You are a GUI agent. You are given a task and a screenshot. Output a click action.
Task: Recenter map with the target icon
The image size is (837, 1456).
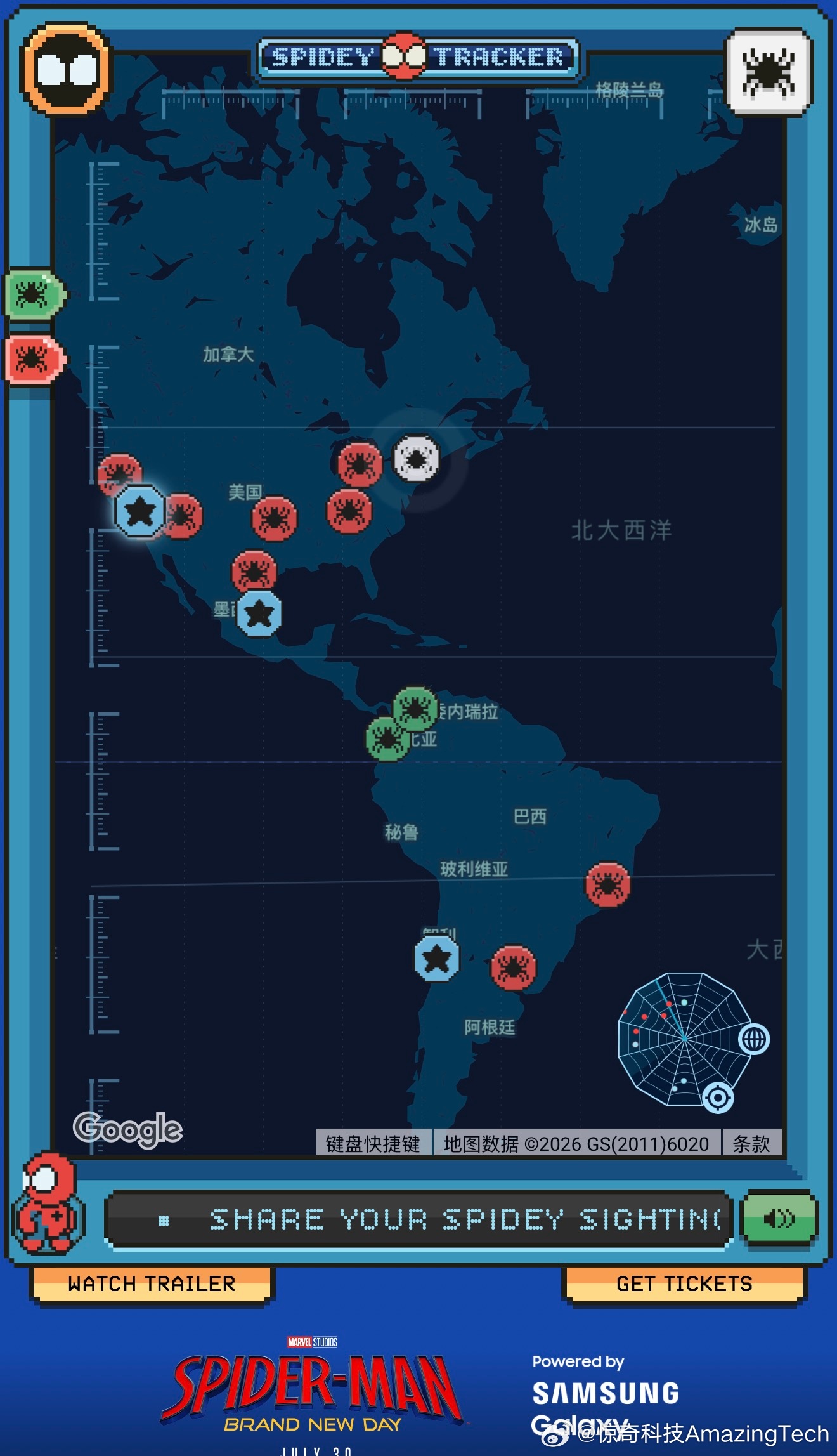[718, 1097]
